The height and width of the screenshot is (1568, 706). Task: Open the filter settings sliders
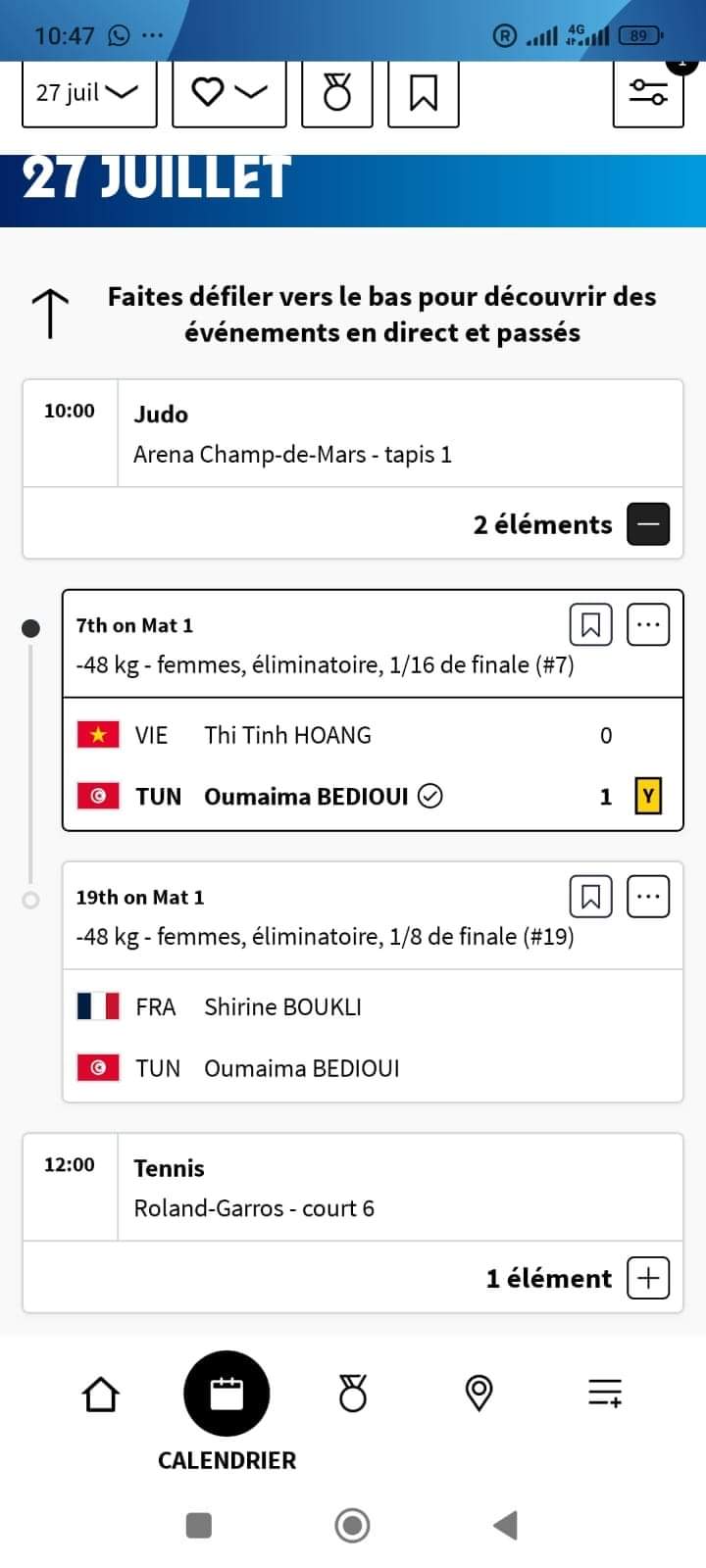(x=648, y=93)
